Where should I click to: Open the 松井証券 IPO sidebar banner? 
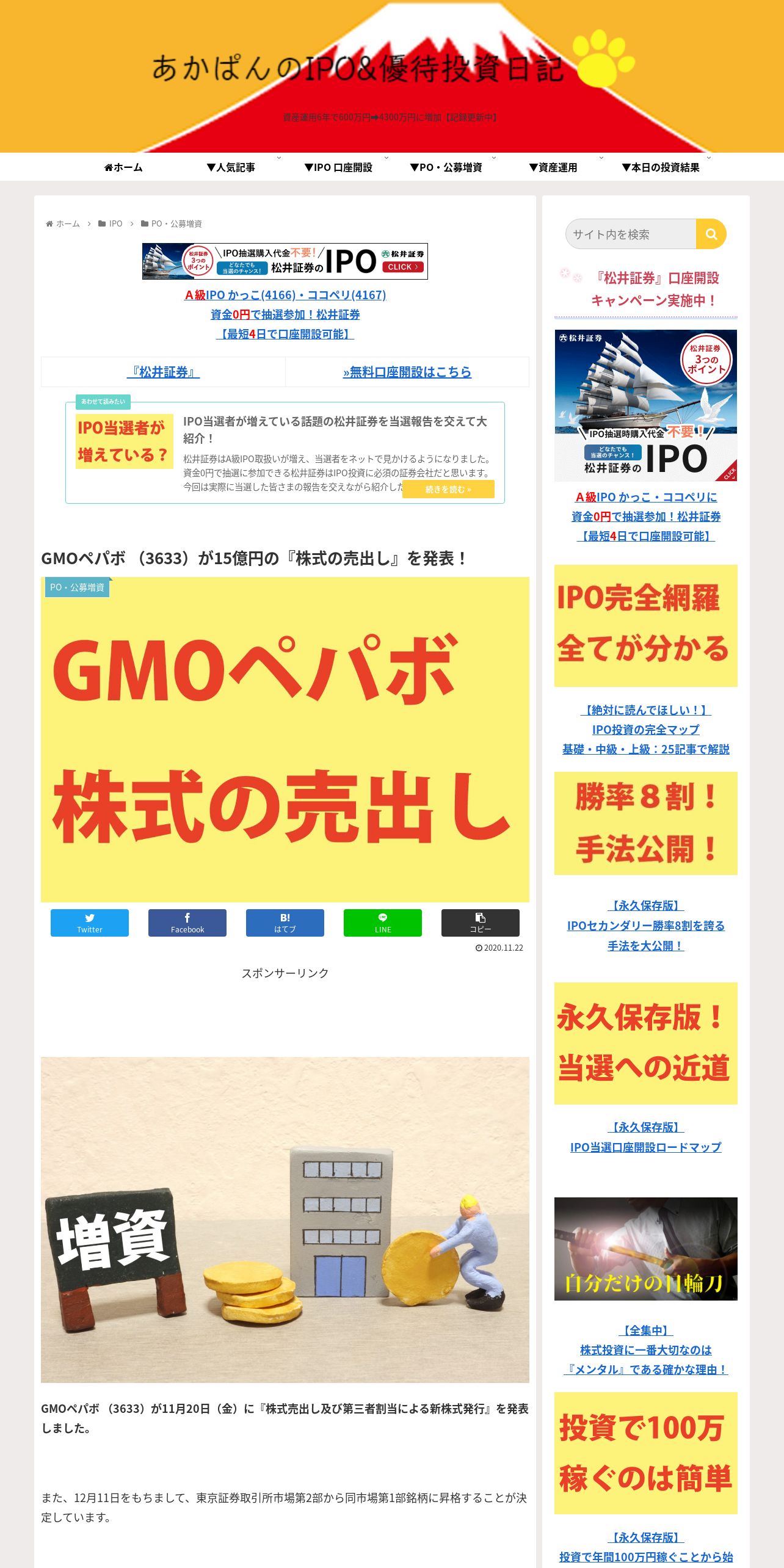click(645, 405)
